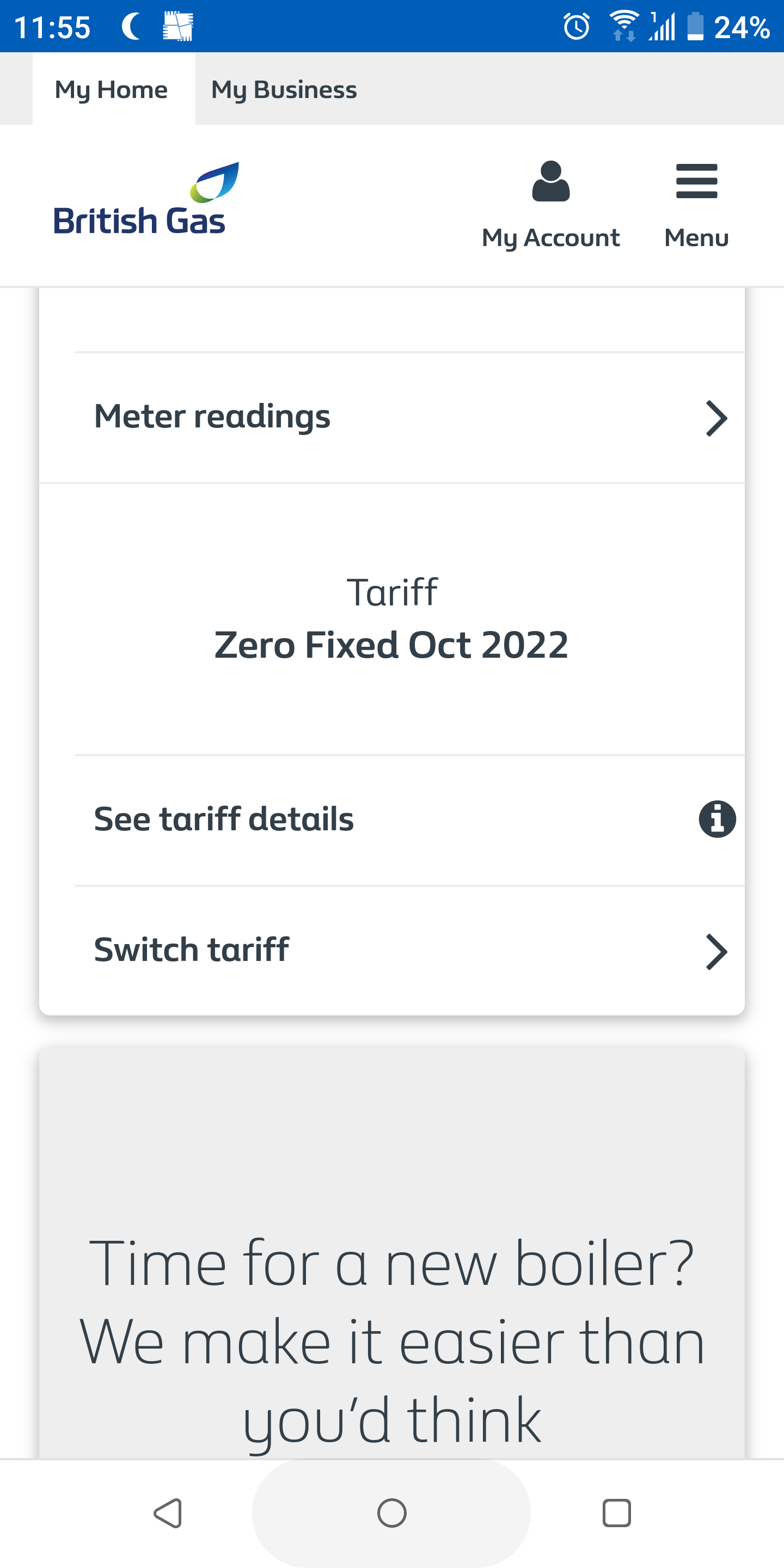
Task: Open My Account
Action: [x=551, y=205]
